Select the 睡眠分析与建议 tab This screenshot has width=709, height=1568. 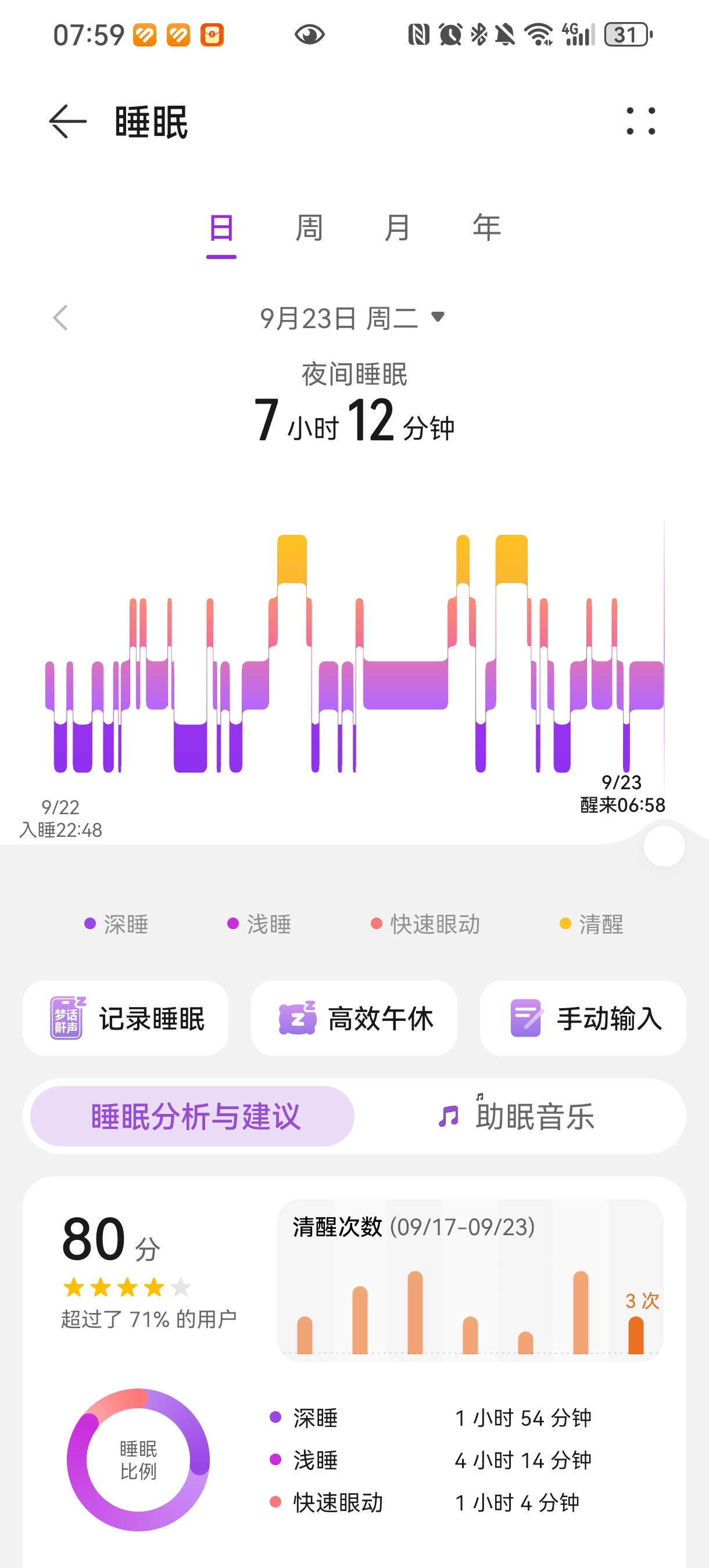(192, 1116)
